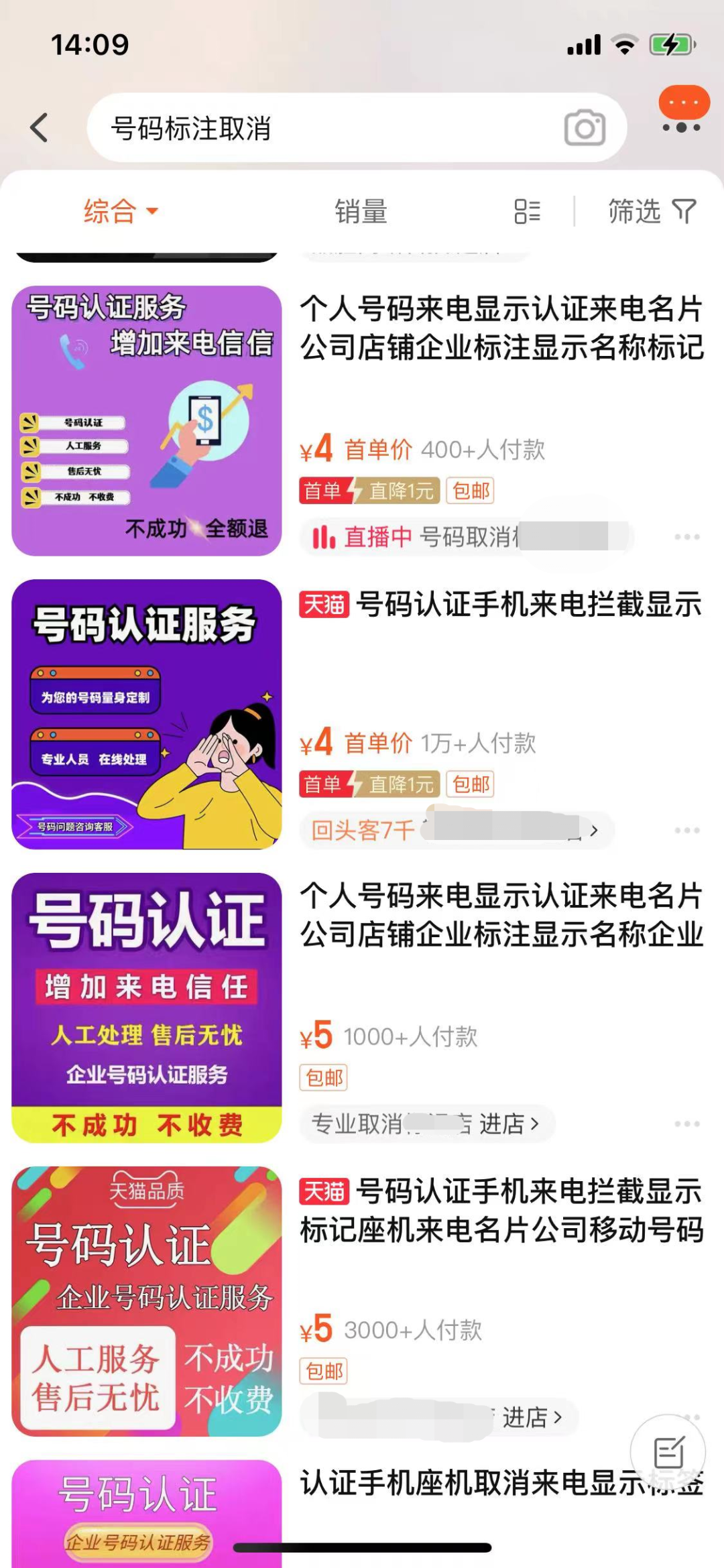Image resolution: width=724 pixels, height=1568 pixels.
Task: Expand the 综合 sort dropdown
Action: pyautogui.click(x=121, y=211)
